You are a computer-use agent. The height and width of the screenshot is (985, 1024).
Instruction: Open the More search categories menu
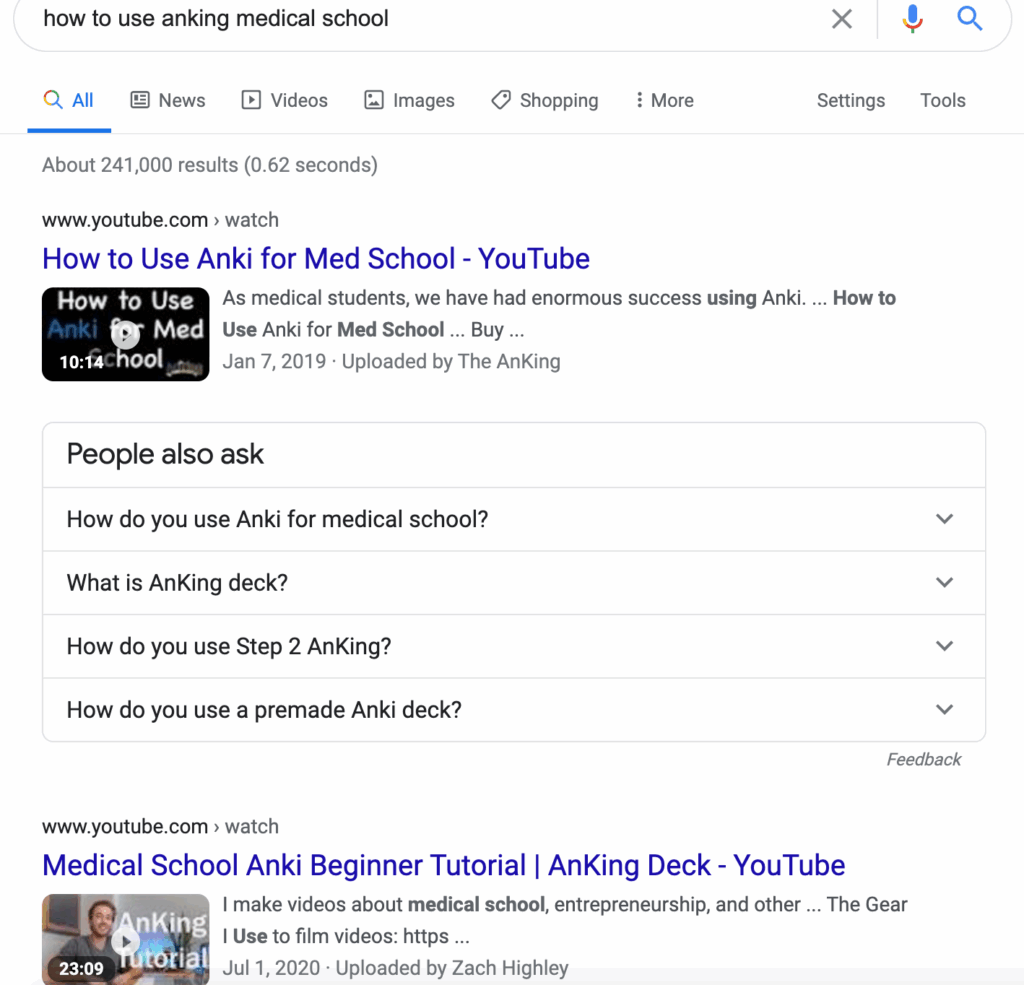[x=664, y=100]
